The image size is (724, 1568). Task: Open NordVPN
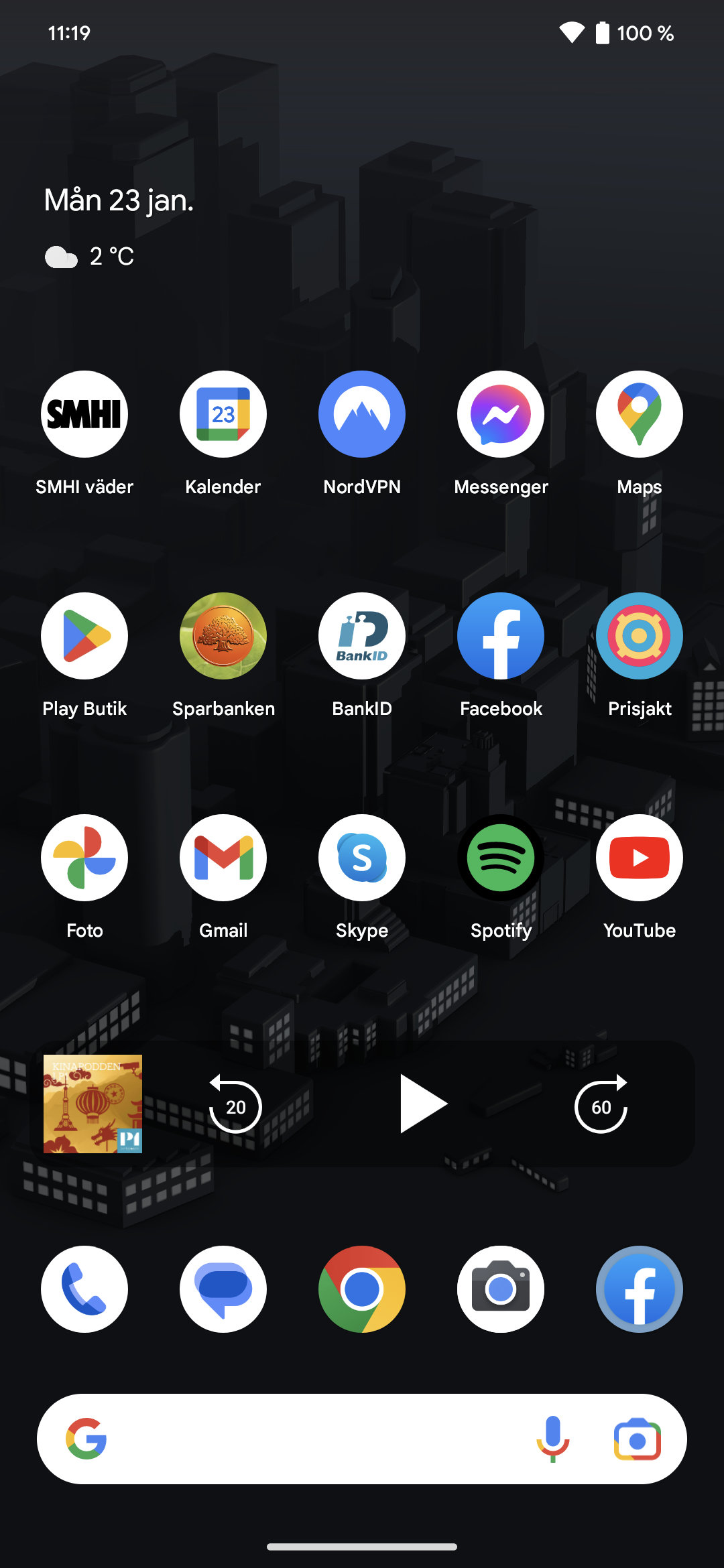click(x=362, y=414)
